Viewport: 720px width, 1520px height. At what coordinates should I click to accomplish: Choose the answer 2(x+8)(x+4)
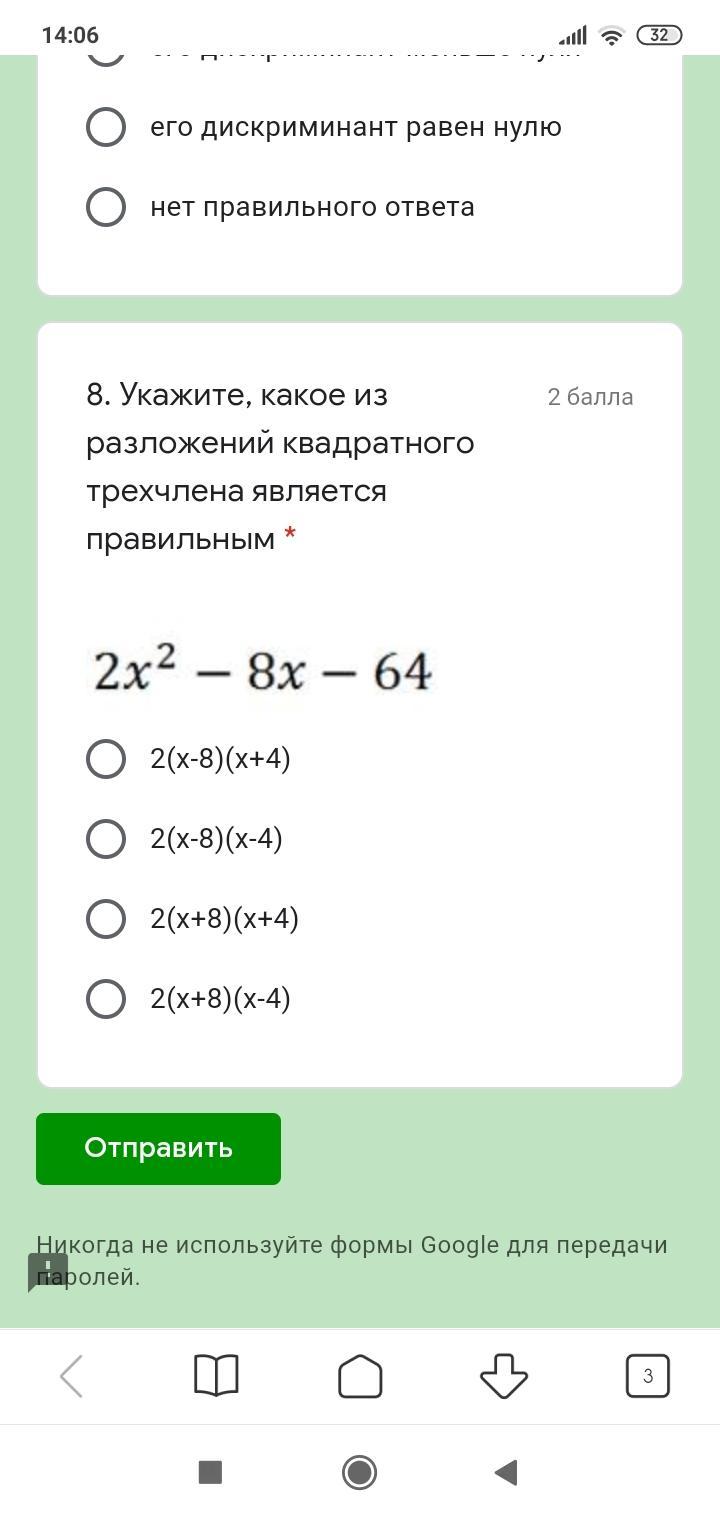[x=106, y=919]
